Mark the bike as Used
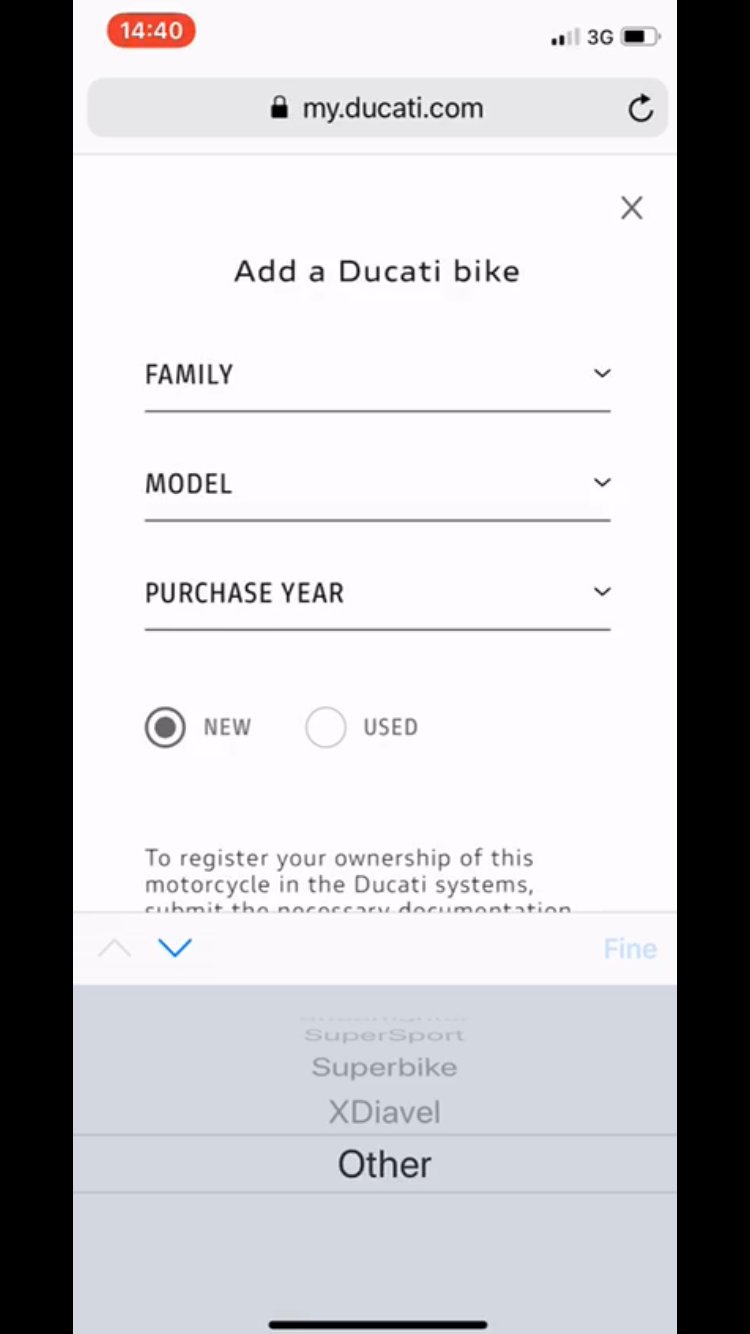The height and width of the screenshot is (1334, 750). click(326, 727)
